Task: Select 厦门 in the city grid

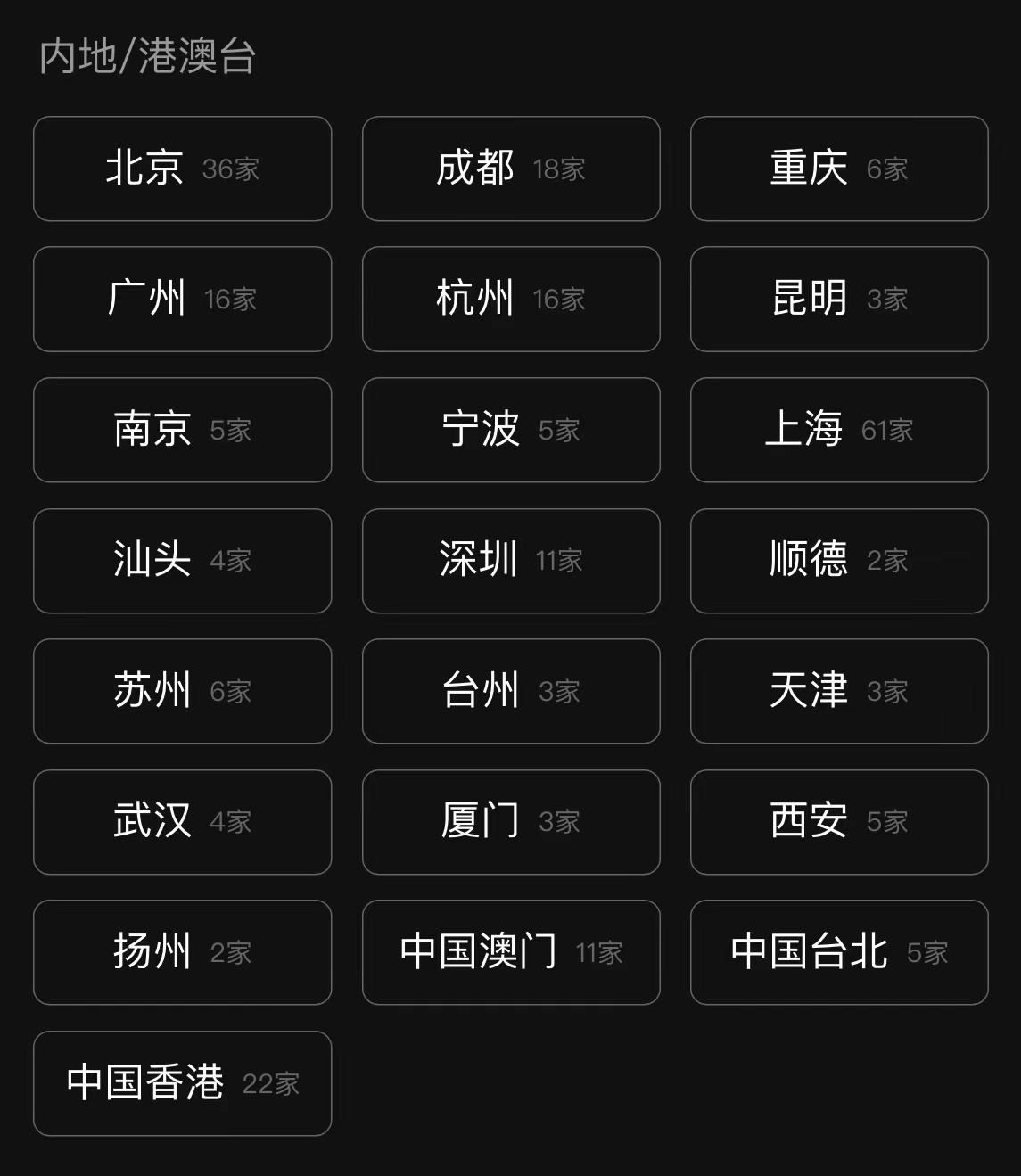Action: (511, 821)
